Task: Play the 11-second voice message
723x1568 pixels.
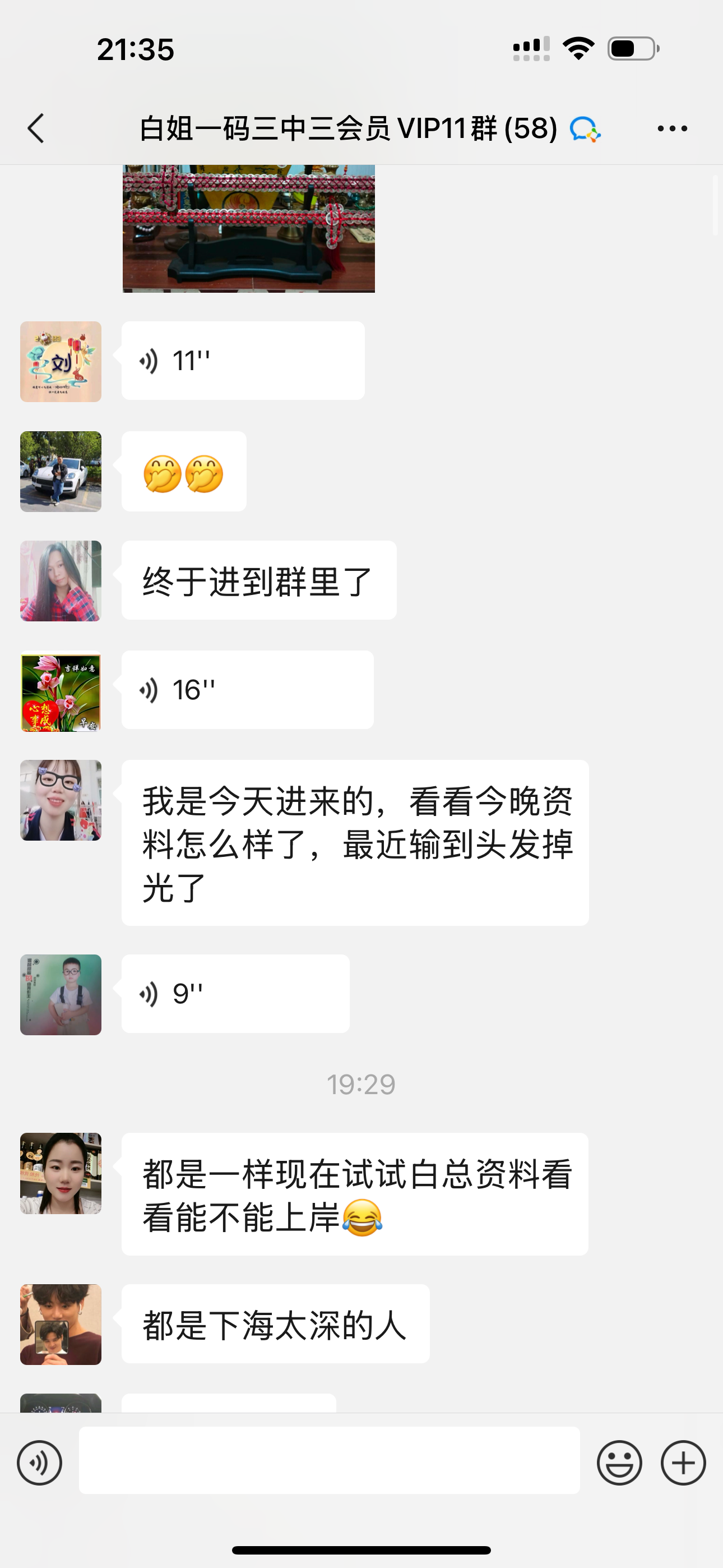Action: [x=243, y=361]
